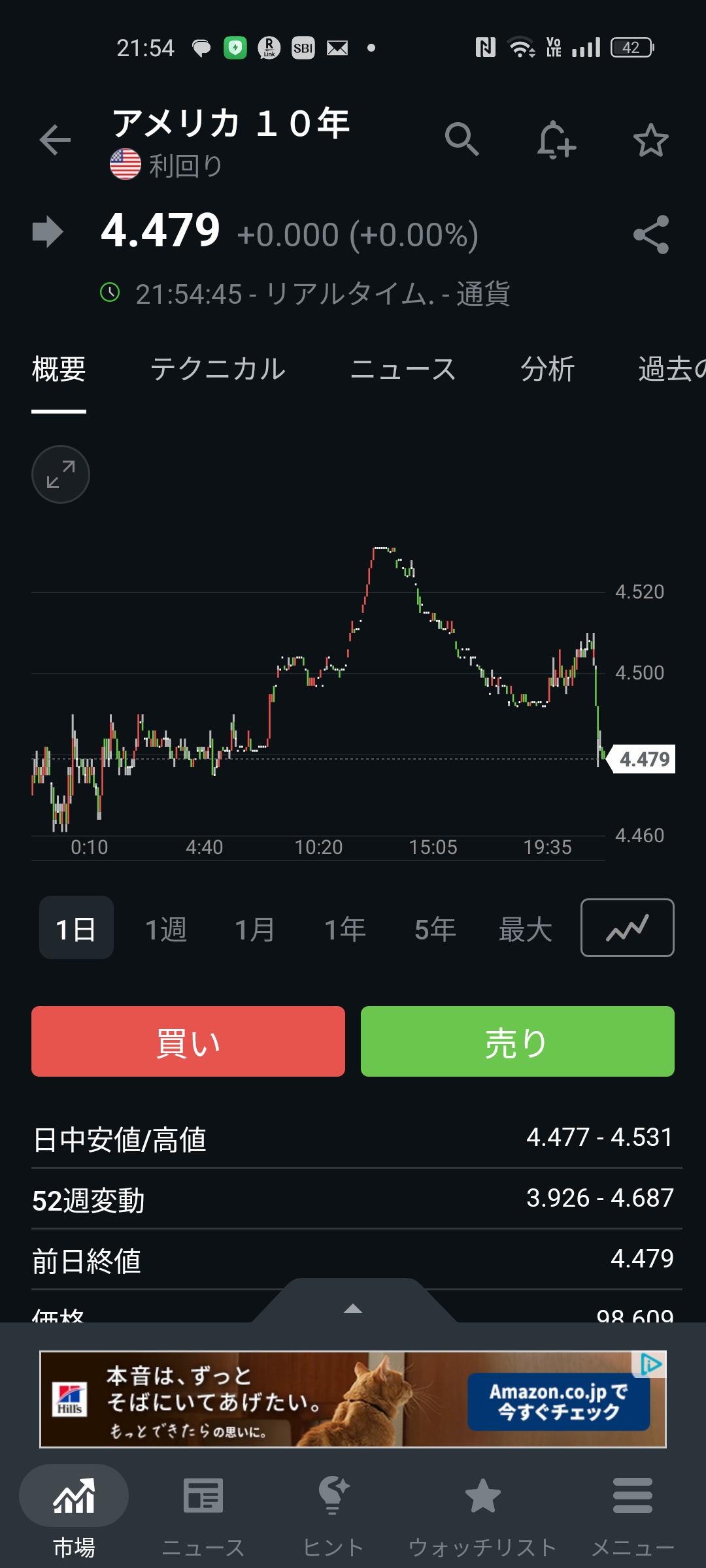The height and width of the screenshot is (1568, 706).
Task: Open the top ニュース tab
Action: click(x=403, y=369)
